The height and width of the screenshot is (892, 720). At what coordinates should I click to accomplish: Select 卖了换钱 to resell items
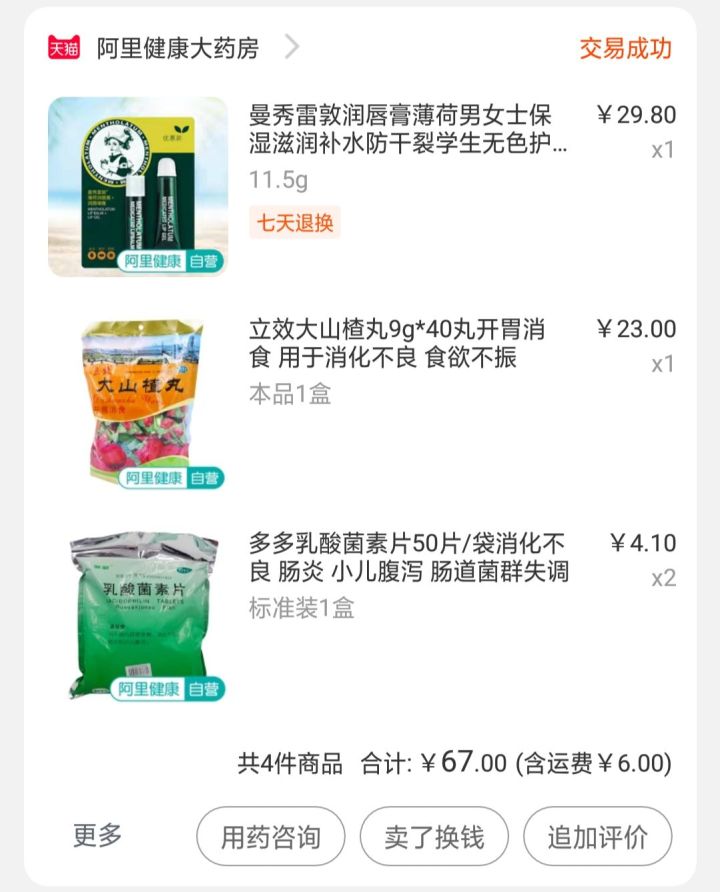[x=434, y=836]
